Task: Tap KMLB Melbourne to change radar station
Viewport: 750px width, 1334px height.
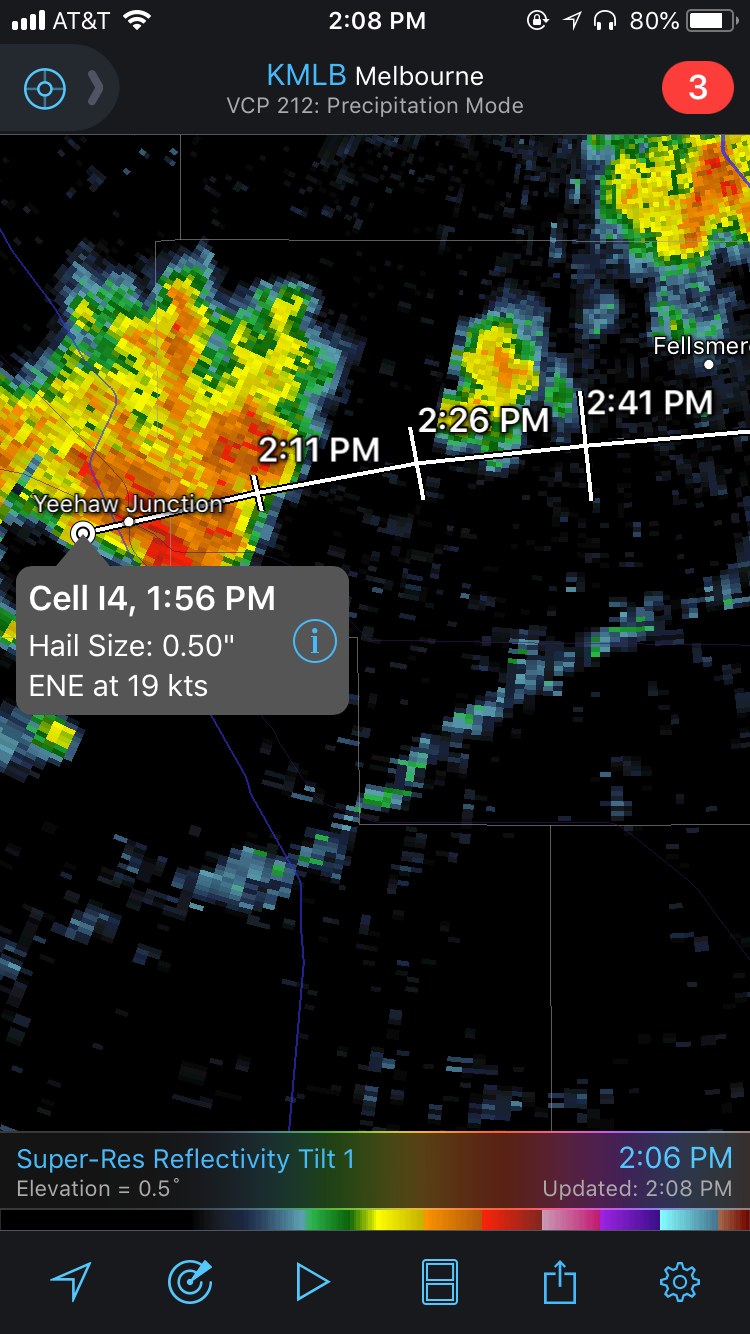Action: pos(374,76)
